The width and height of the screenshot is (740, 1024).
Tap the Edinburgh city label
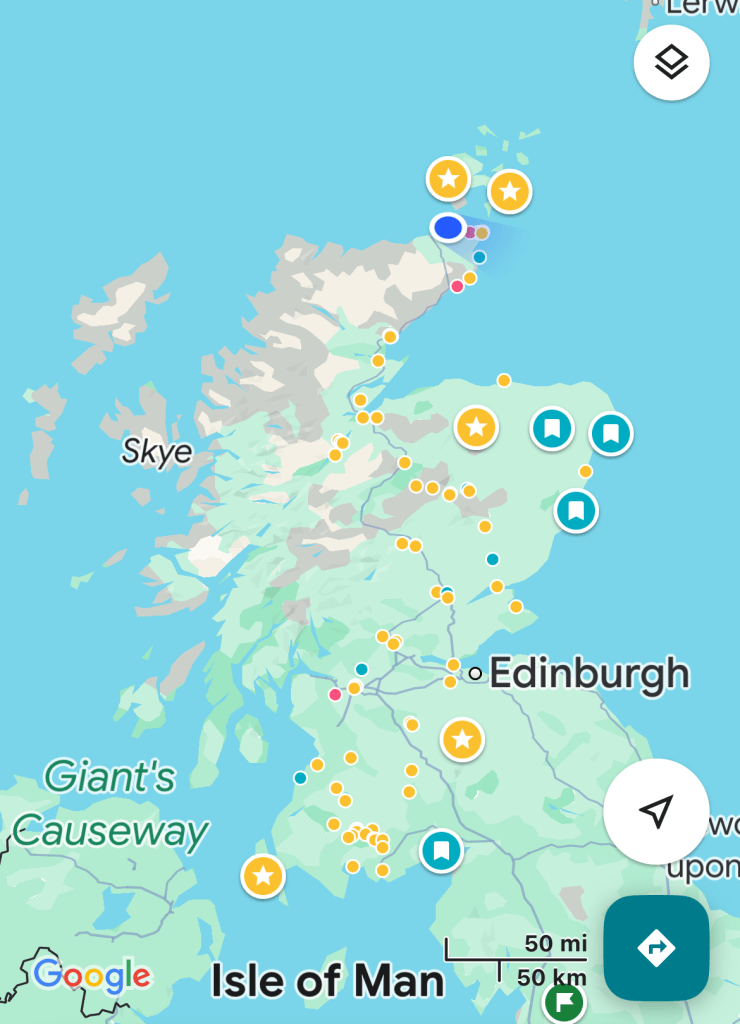click(x=588, y=674)
